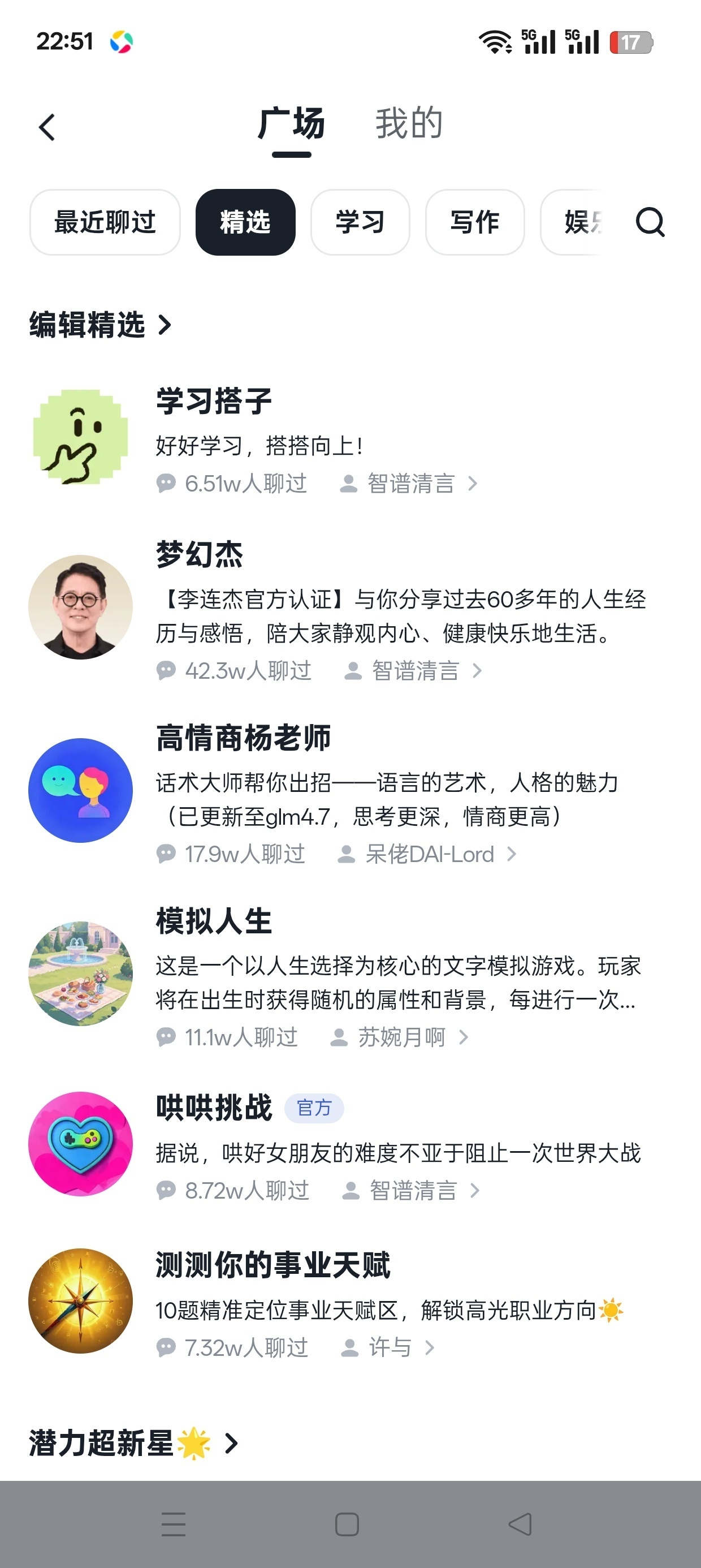Switch to the 我的 tab
Viewport: 701px width, 1568px height.
coord(408,123)
